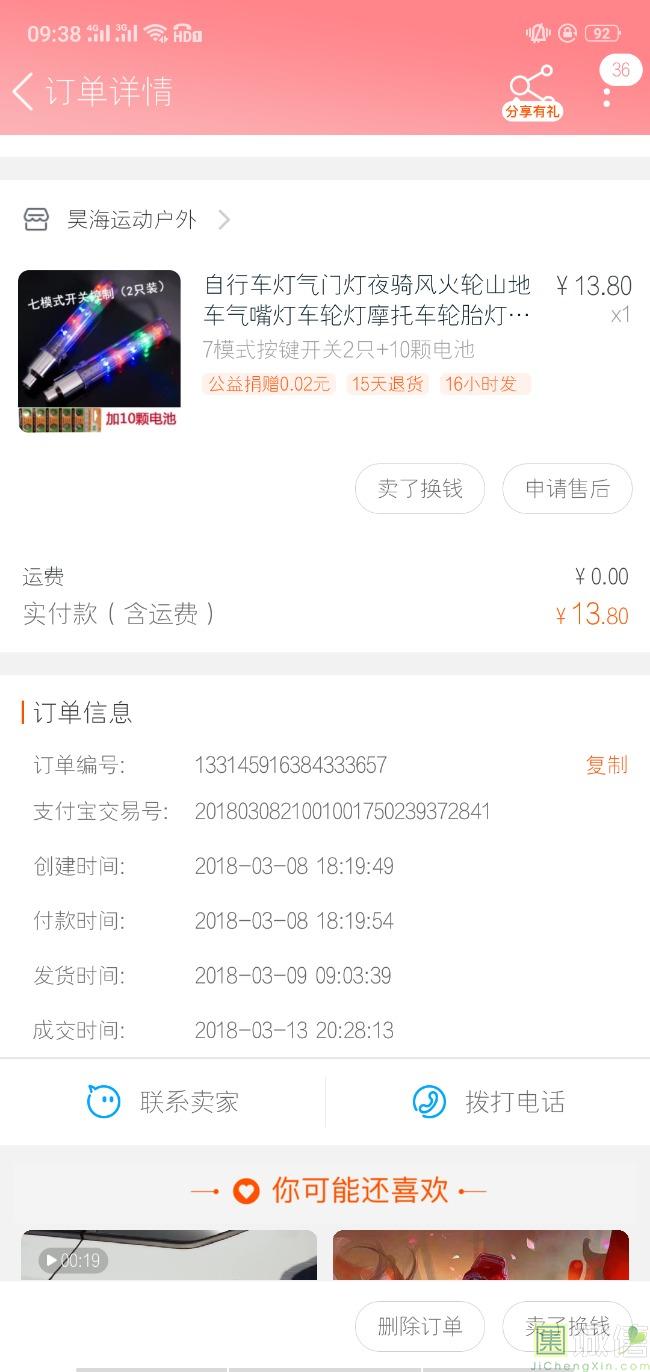
Task: Tap 卖了换钱 beside 申请售后
Action: point(420,489)
